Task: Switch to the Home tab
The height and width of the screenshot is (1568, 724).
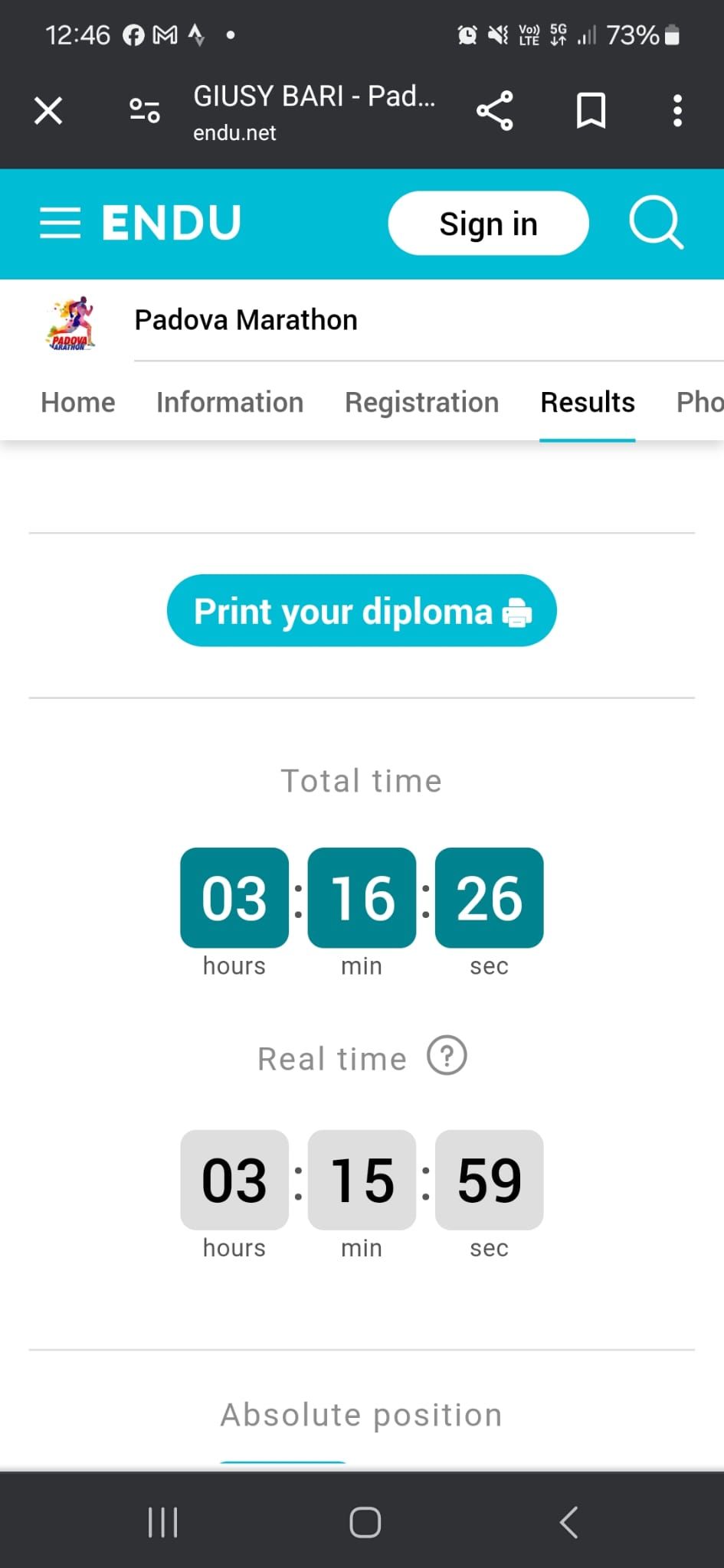Action: (78, 403)
